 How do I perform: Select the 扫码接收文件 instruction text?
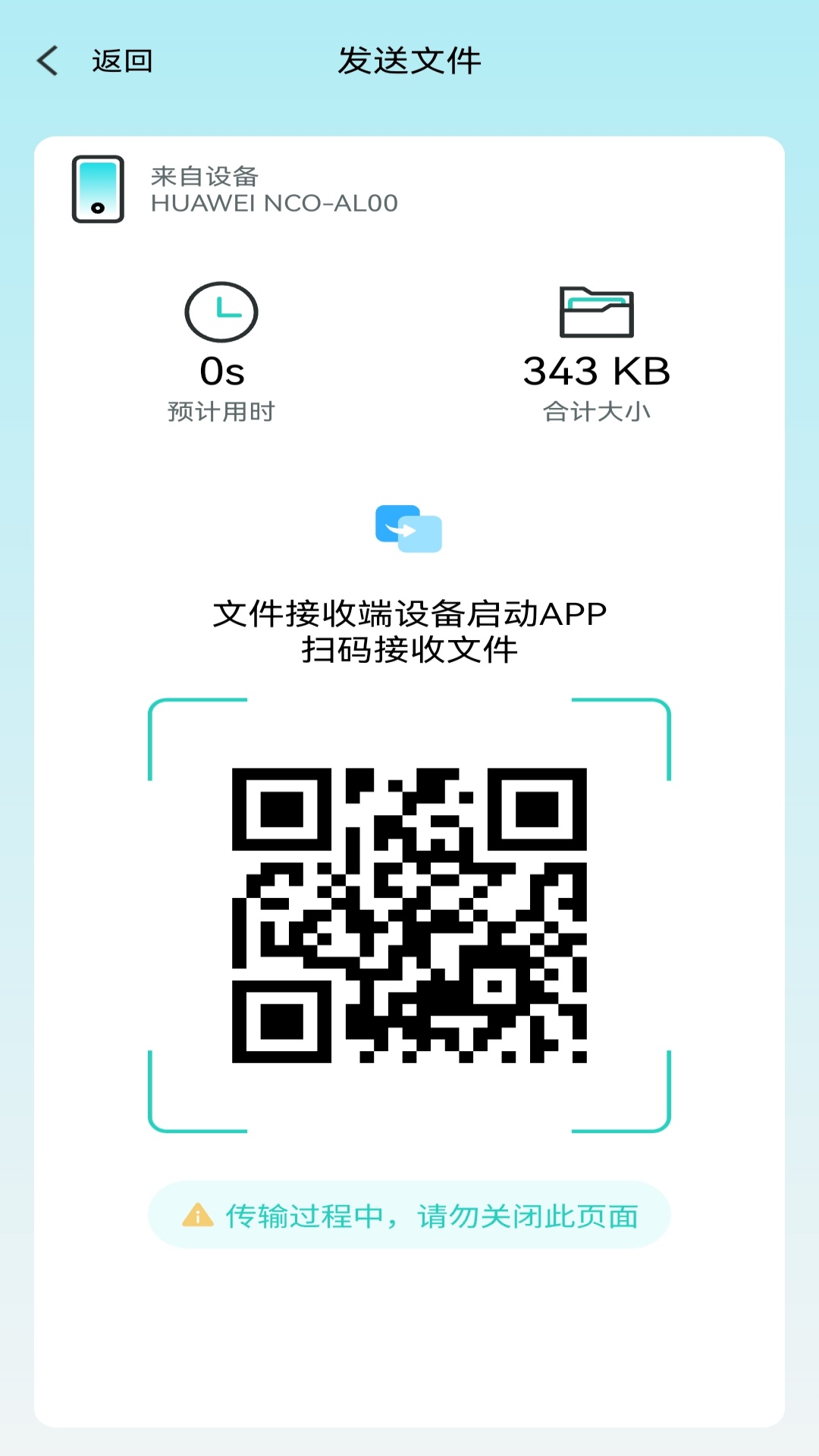409,651
